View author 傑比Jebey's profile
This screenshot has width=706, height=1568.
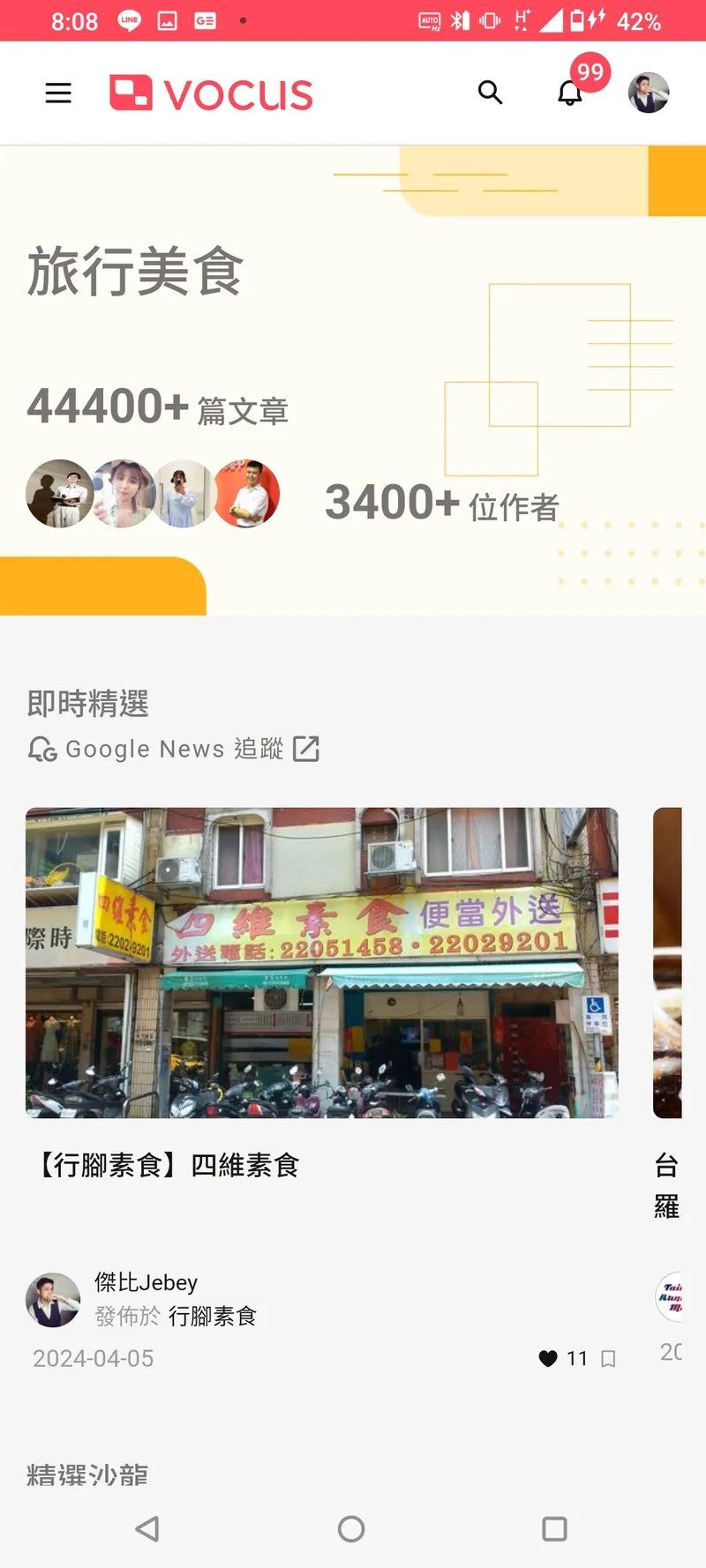tap(146, 1281)
